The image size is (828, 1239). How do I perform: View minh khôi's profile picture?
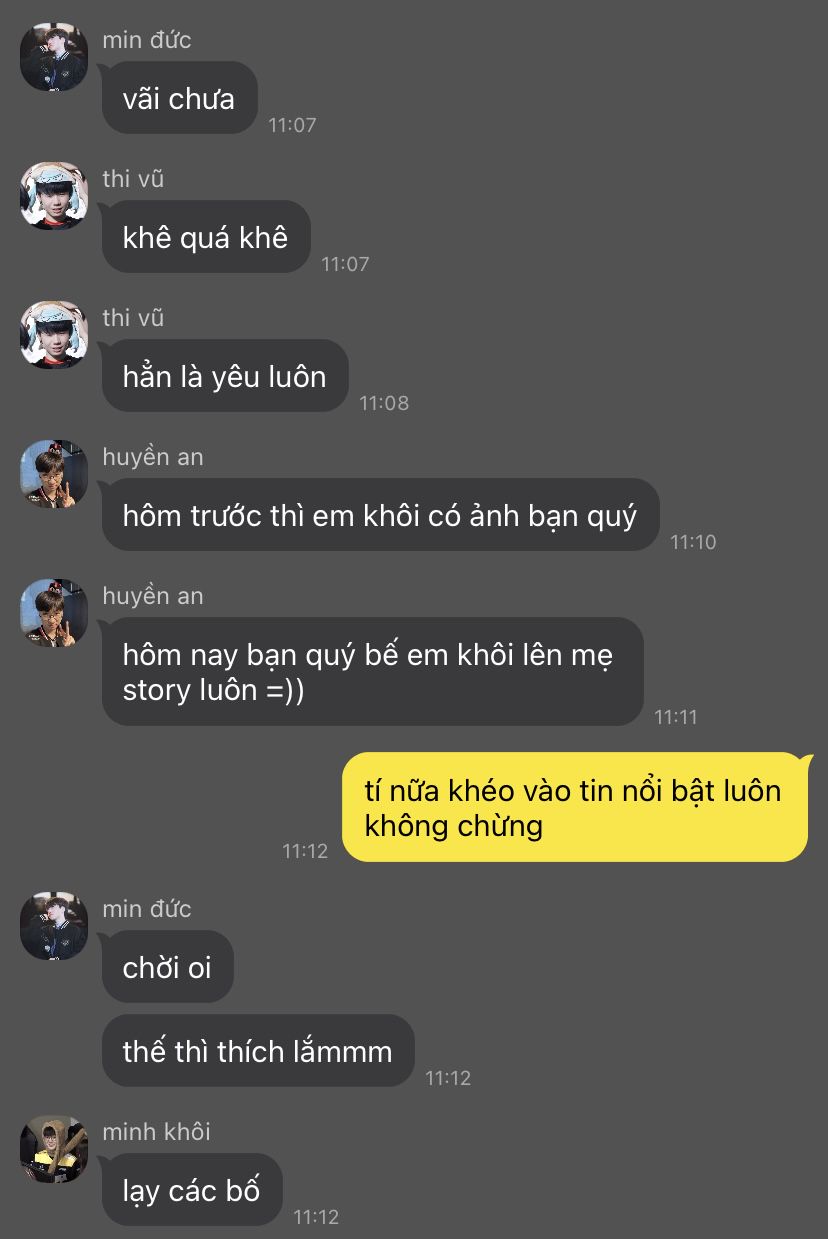(x=54, y=1148)
